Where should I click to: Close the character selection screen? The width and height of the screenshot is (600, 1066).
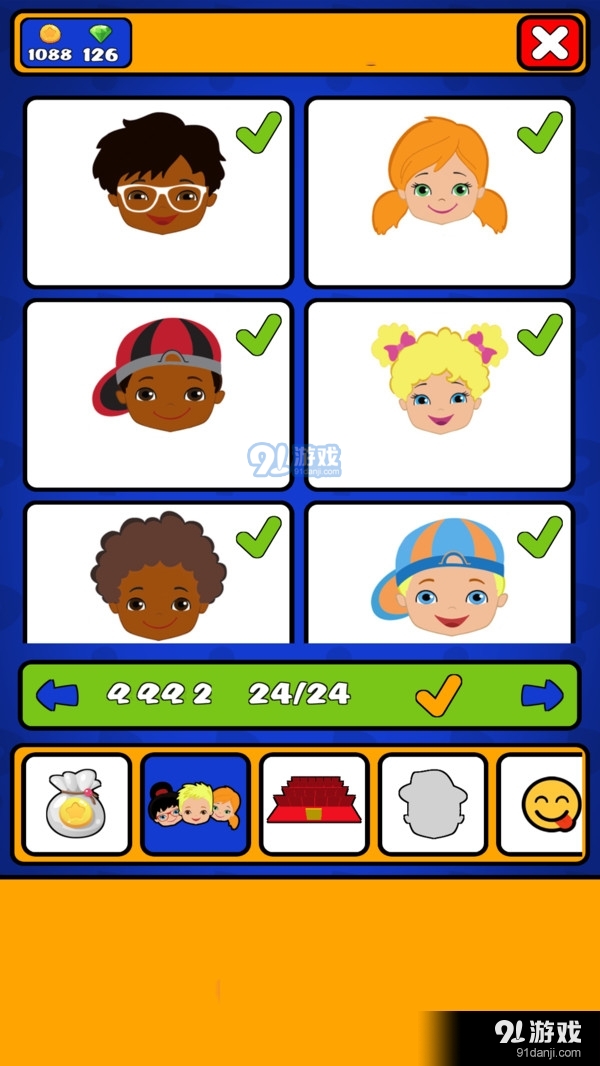point(549,43)
